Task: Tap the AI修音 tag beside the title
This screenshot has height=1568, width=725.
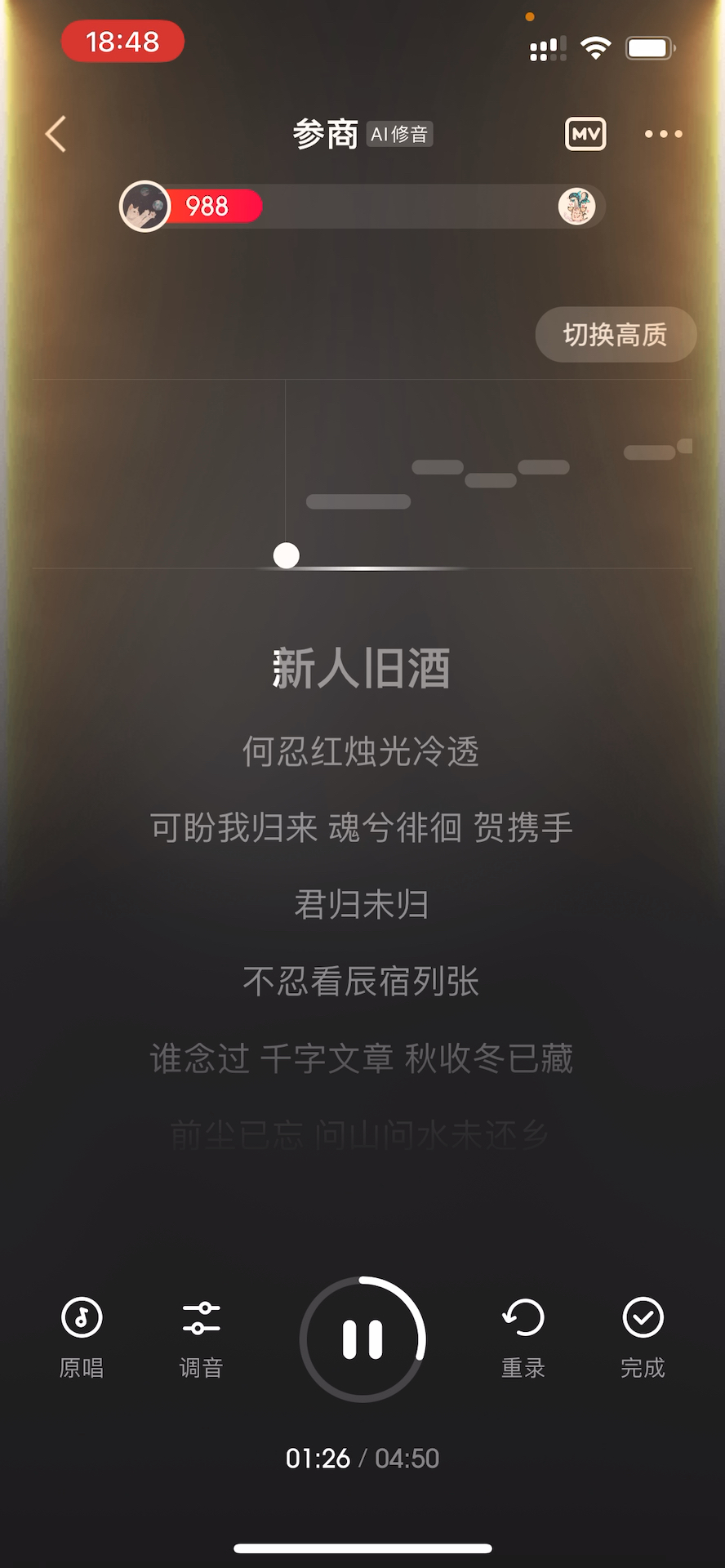Action: 399,134
